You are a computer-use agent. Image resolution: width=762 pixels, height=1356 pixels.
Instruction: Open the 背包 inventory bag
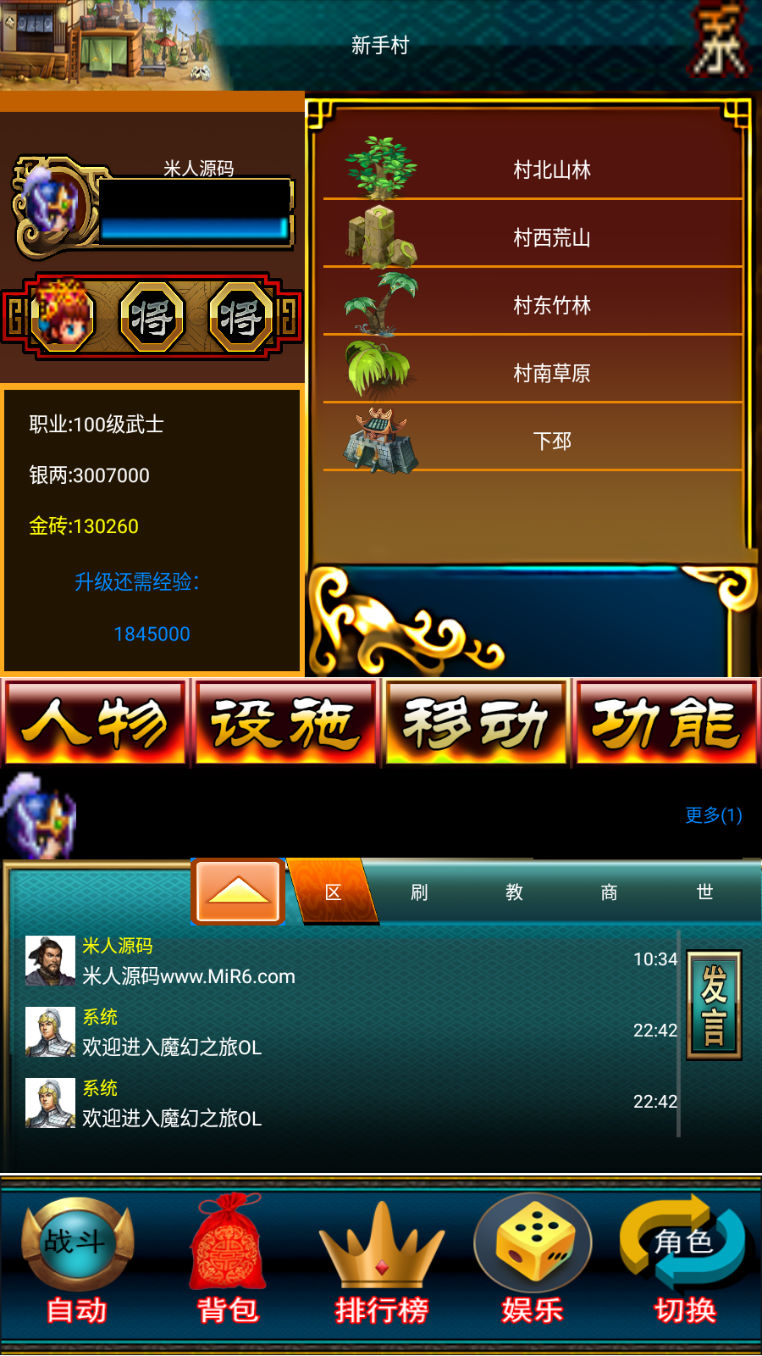tap(228, 1262)
